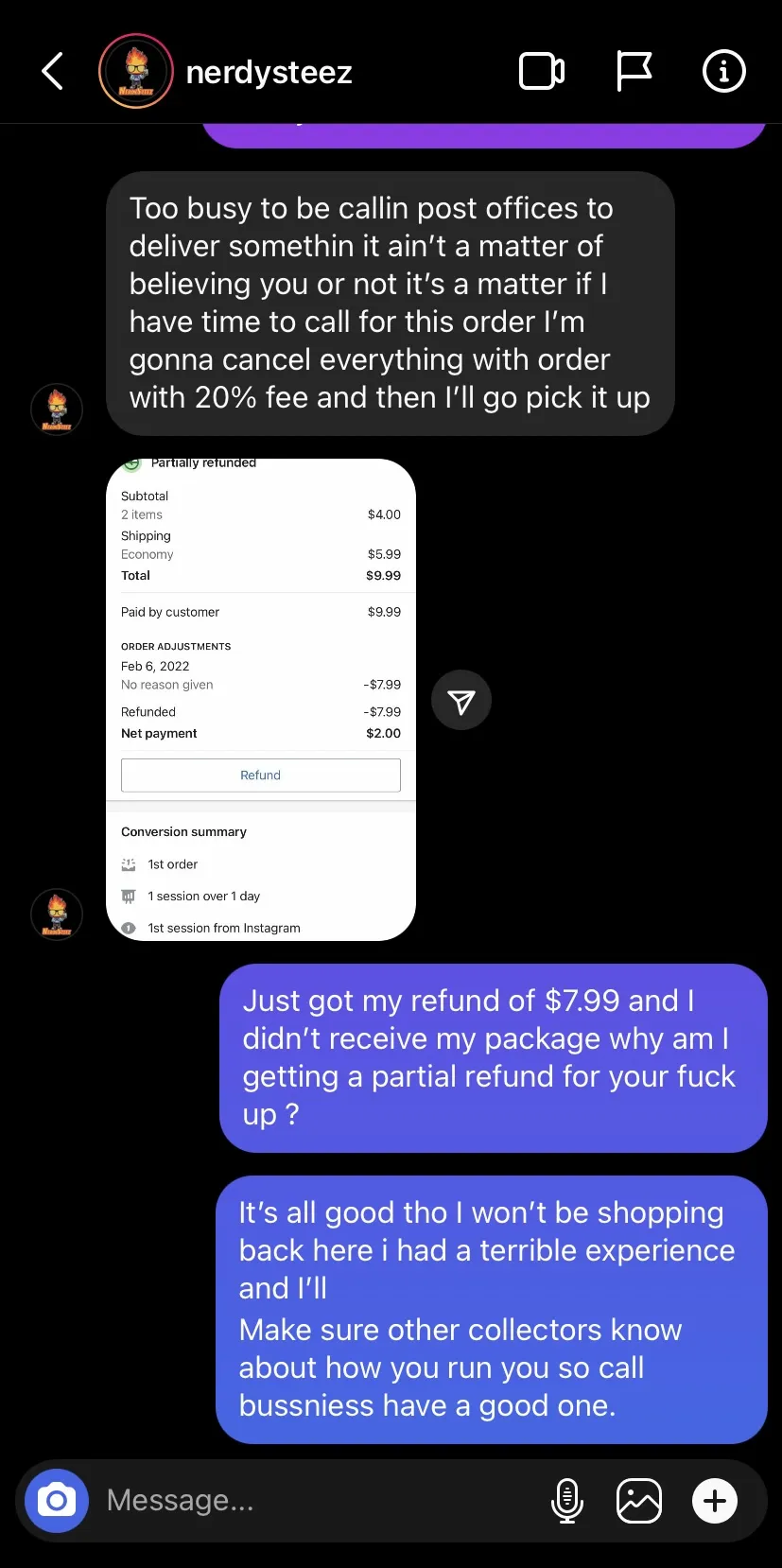782x1568 pixels.
Task: Open the camera from the message bar
Action: click(x=57, y=1501)
